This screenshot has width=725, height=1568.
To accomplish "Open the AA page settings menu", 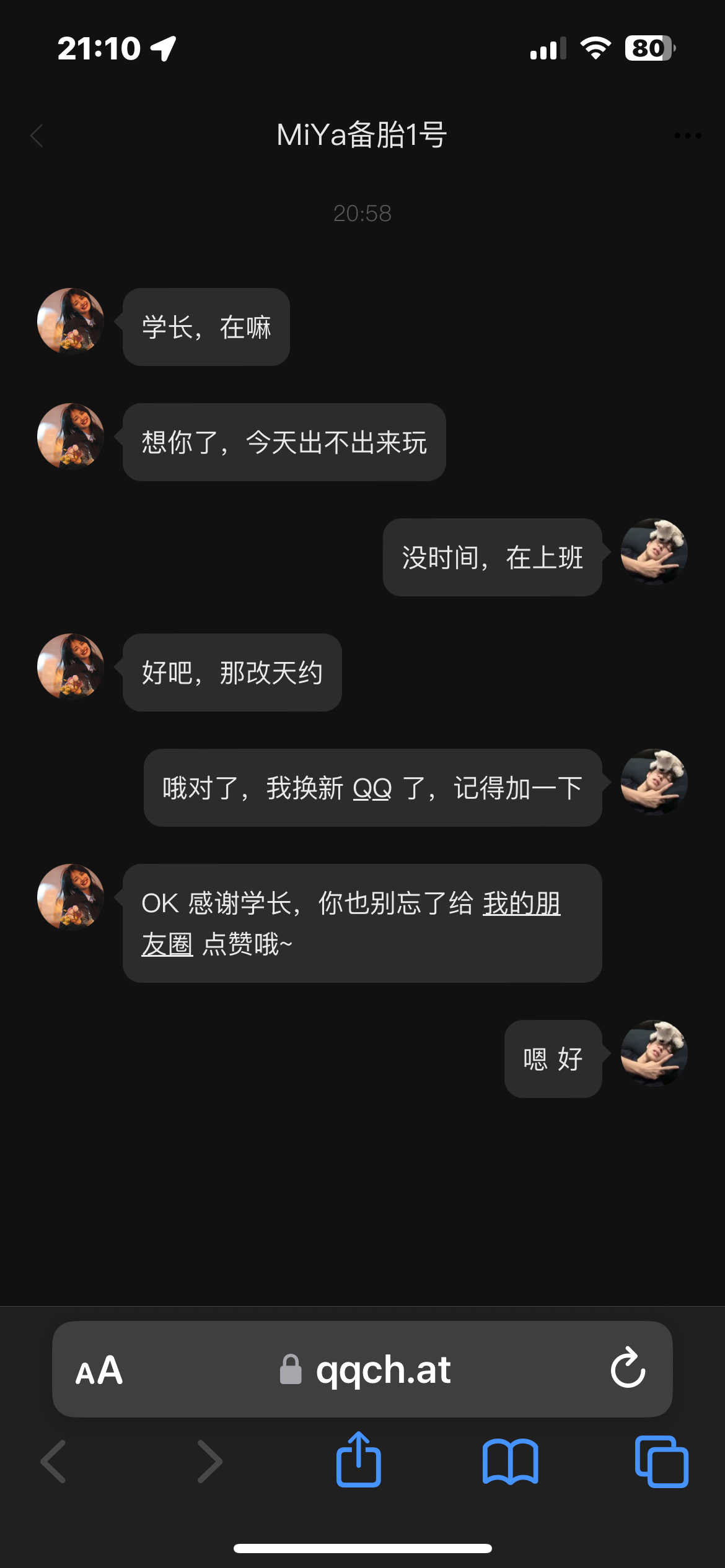I will click(x=99, y=1370).
